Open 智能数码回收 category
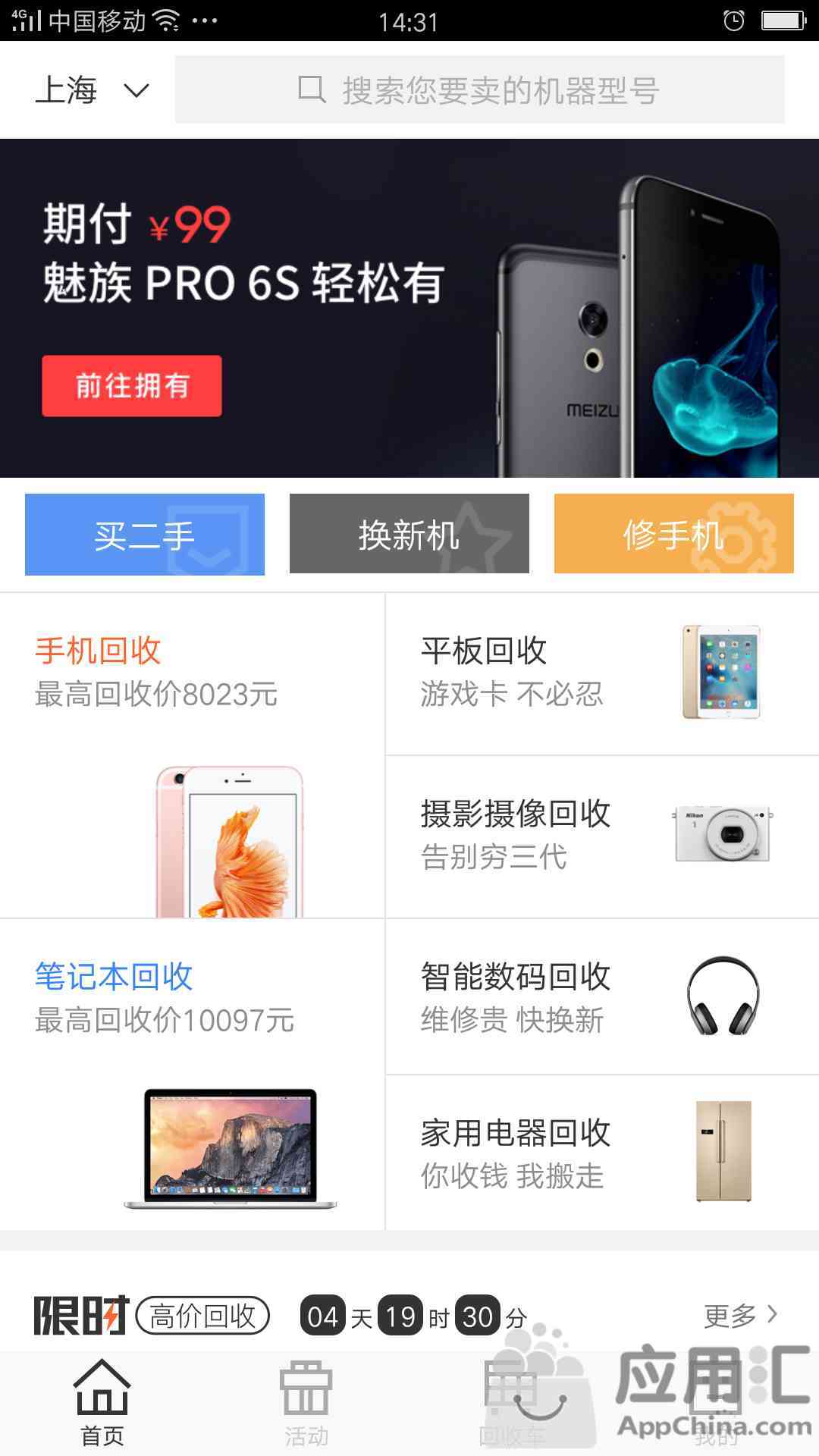This screenshot has height=1456, width=819. pos(602,997)
